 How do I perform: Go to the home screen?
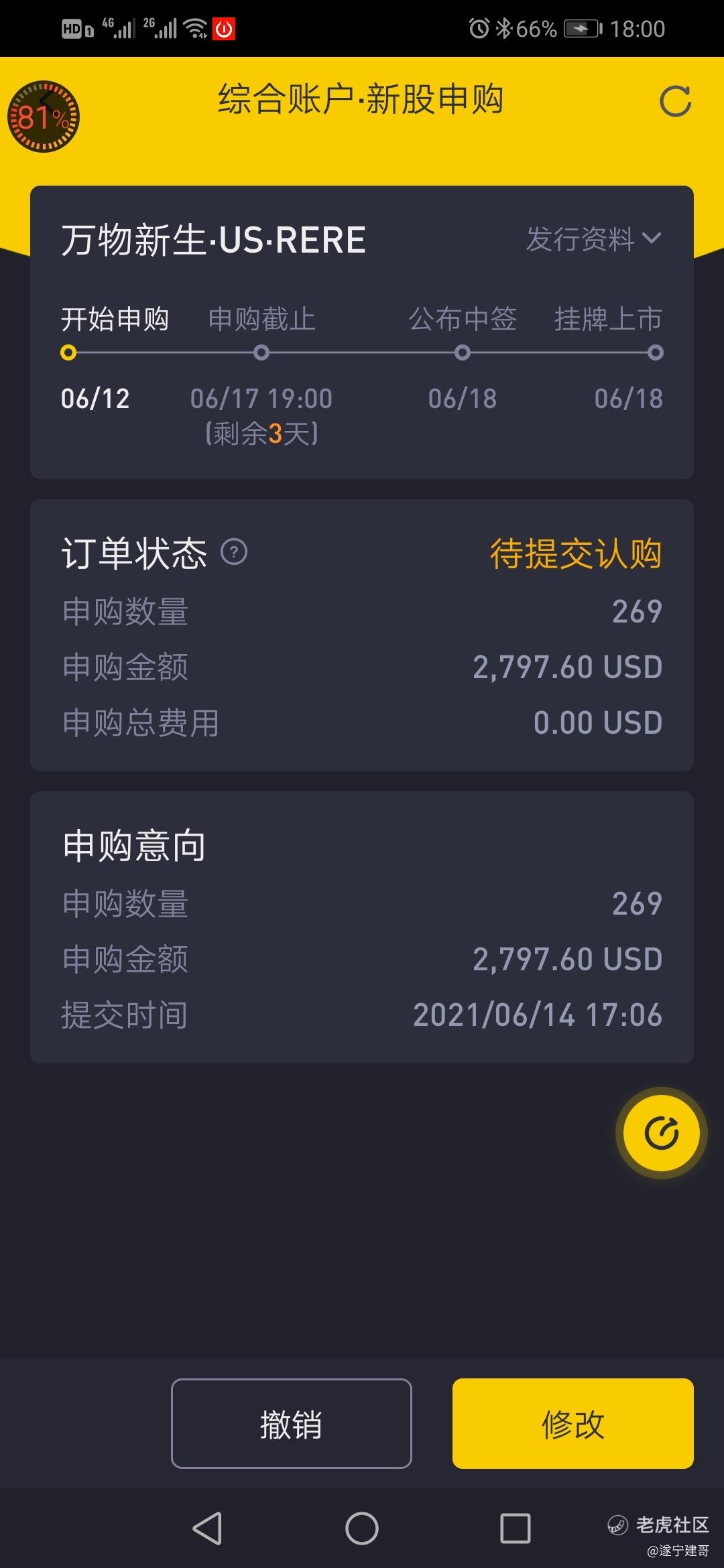[362, 1528]
